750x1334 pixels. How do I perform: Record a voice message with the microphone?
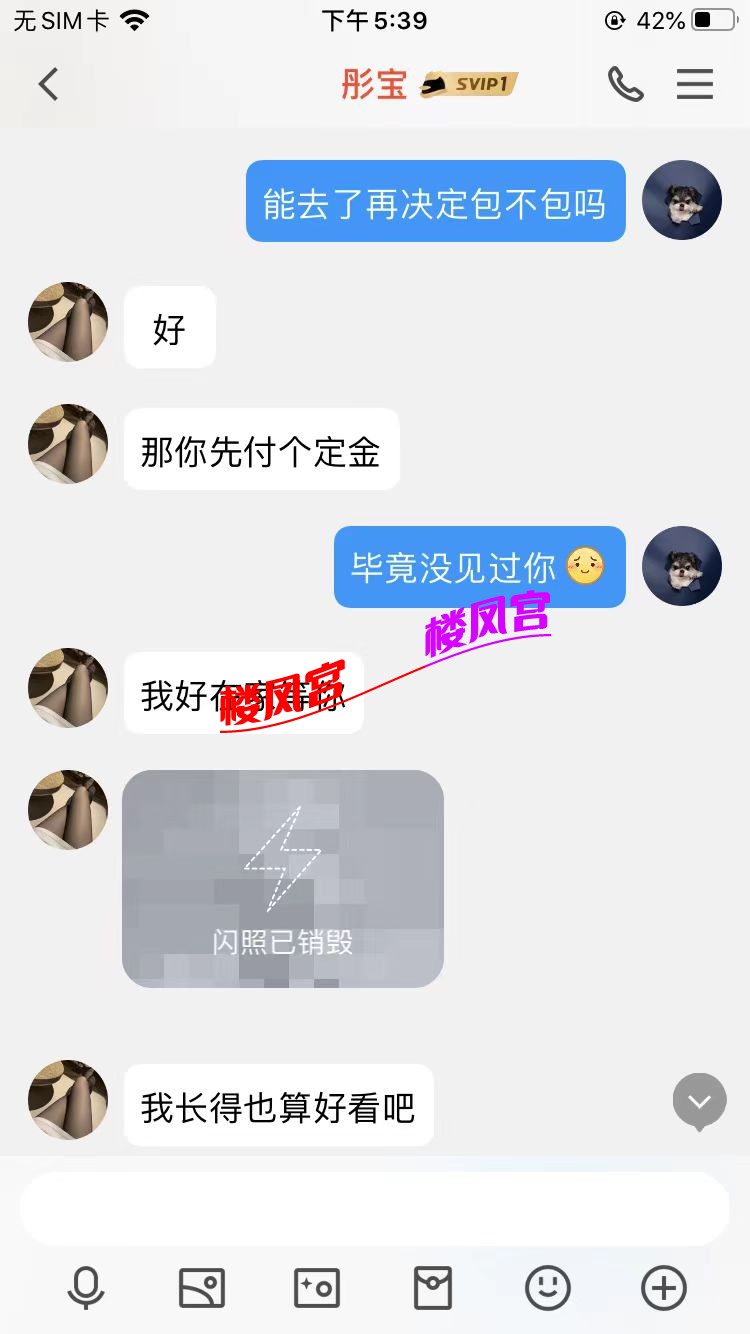pos(86,1288)
